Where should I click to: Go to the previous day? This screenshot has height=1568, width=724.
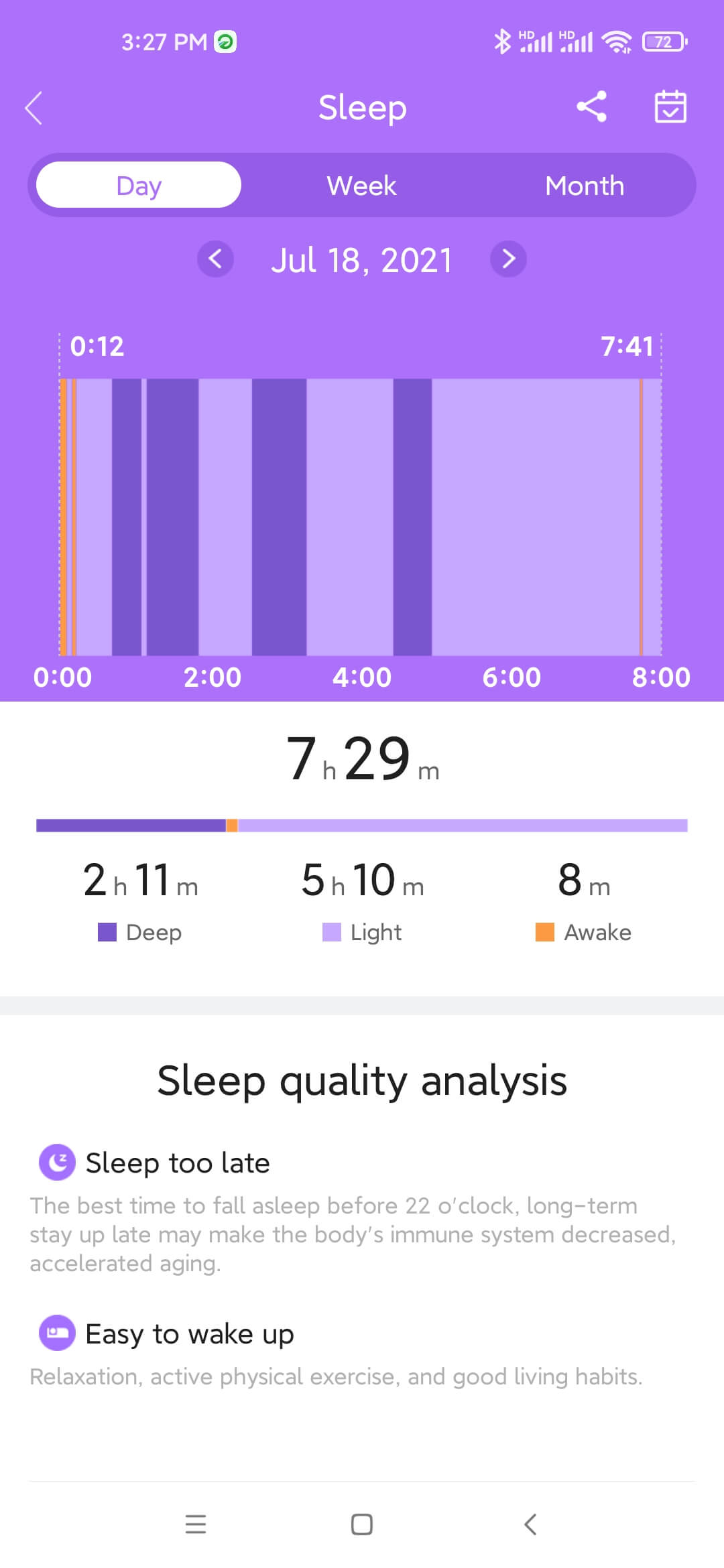tap(215, 259)
